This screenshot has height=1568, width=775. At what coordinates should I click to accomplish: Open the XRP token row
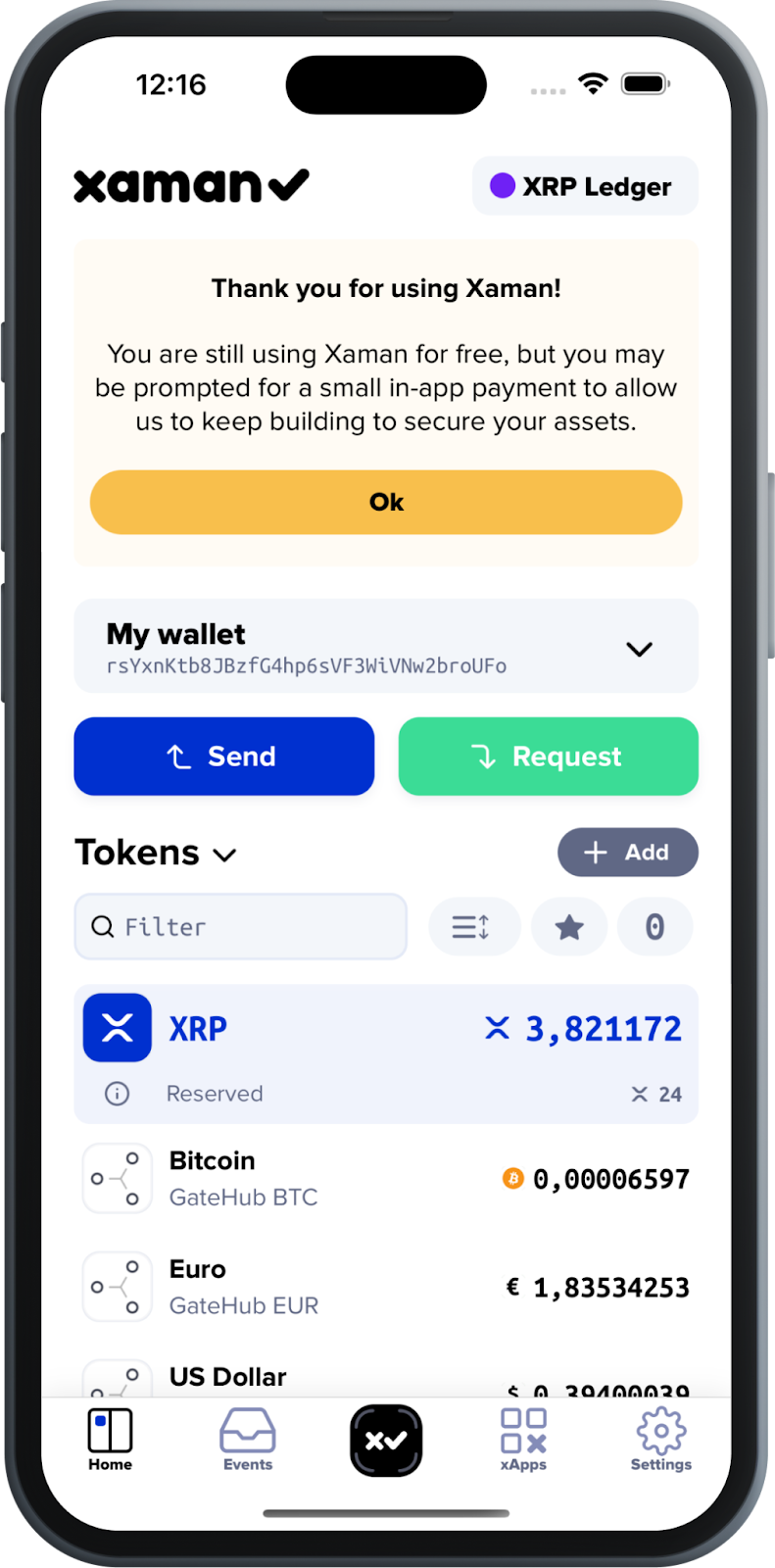tap(386, 1029)
